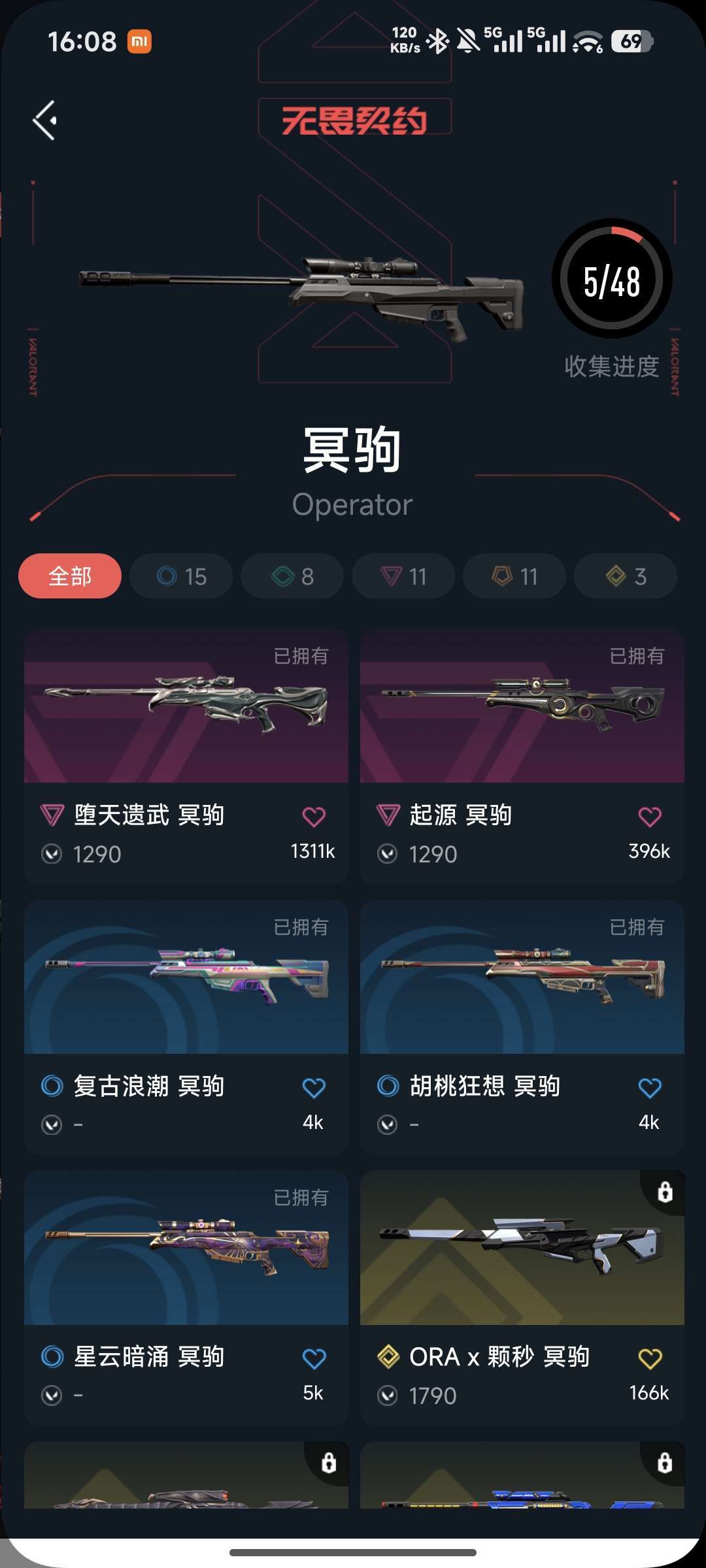The height and width of the screenshot is (1568, 706).
Task: Favorite the 起源 冥驹 skin heart
Action: [x=651, y=817]
